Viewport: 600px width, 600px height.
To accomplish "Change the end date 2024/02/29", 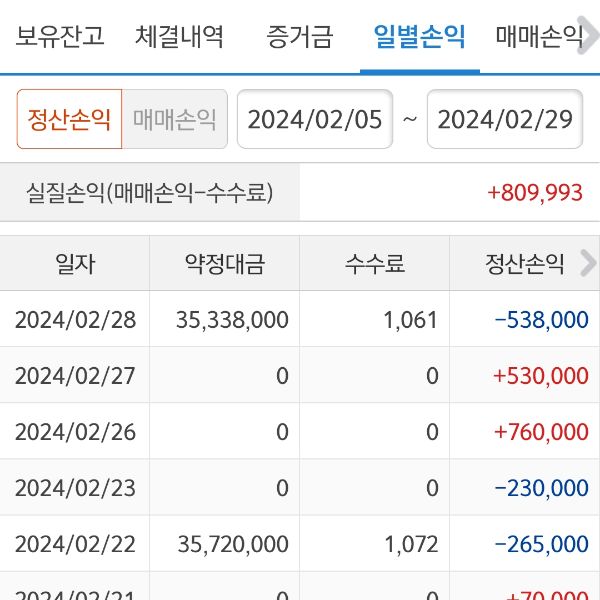I will click(505, 120).
